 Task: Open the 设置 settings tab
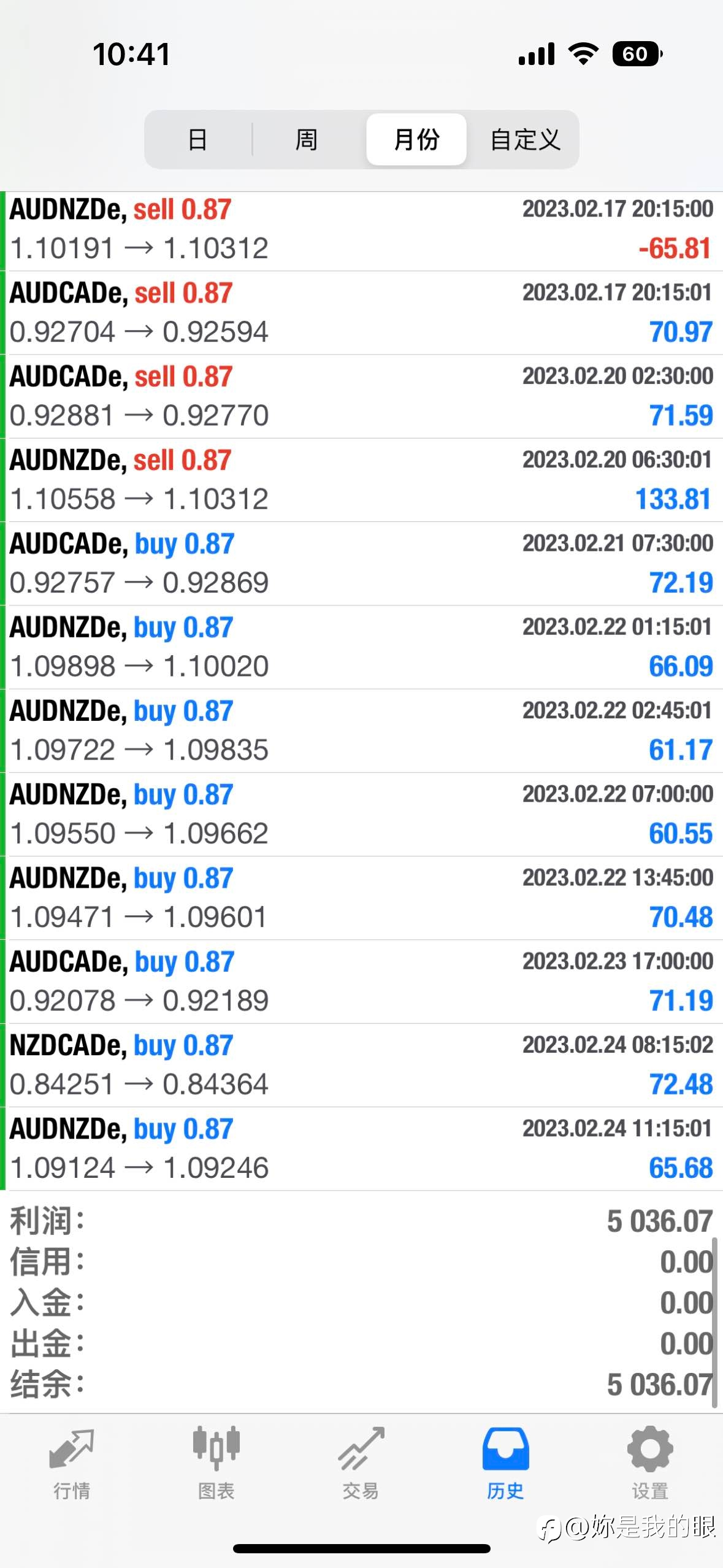(x=650, y=1462)
